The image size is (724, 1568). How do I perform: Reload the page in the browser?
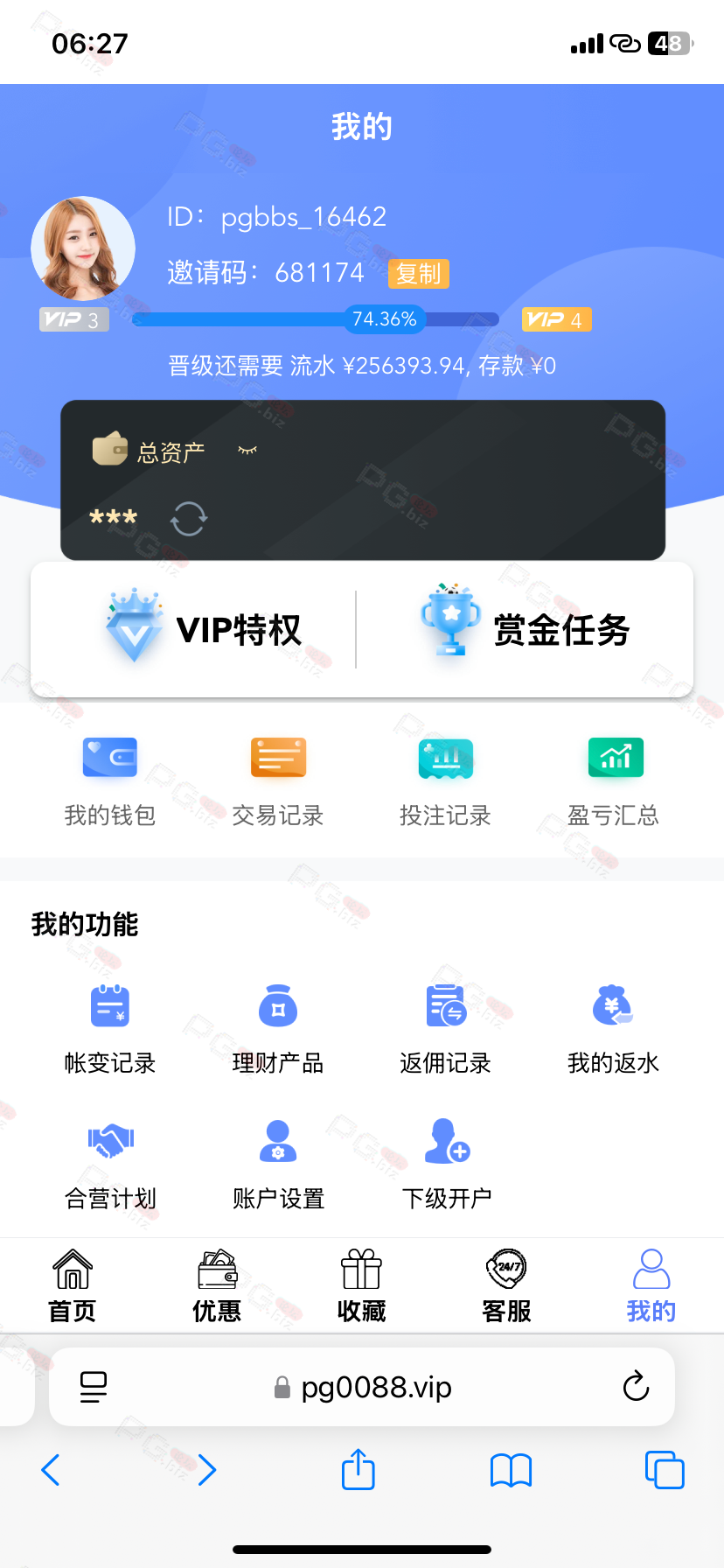(636, 1386)
